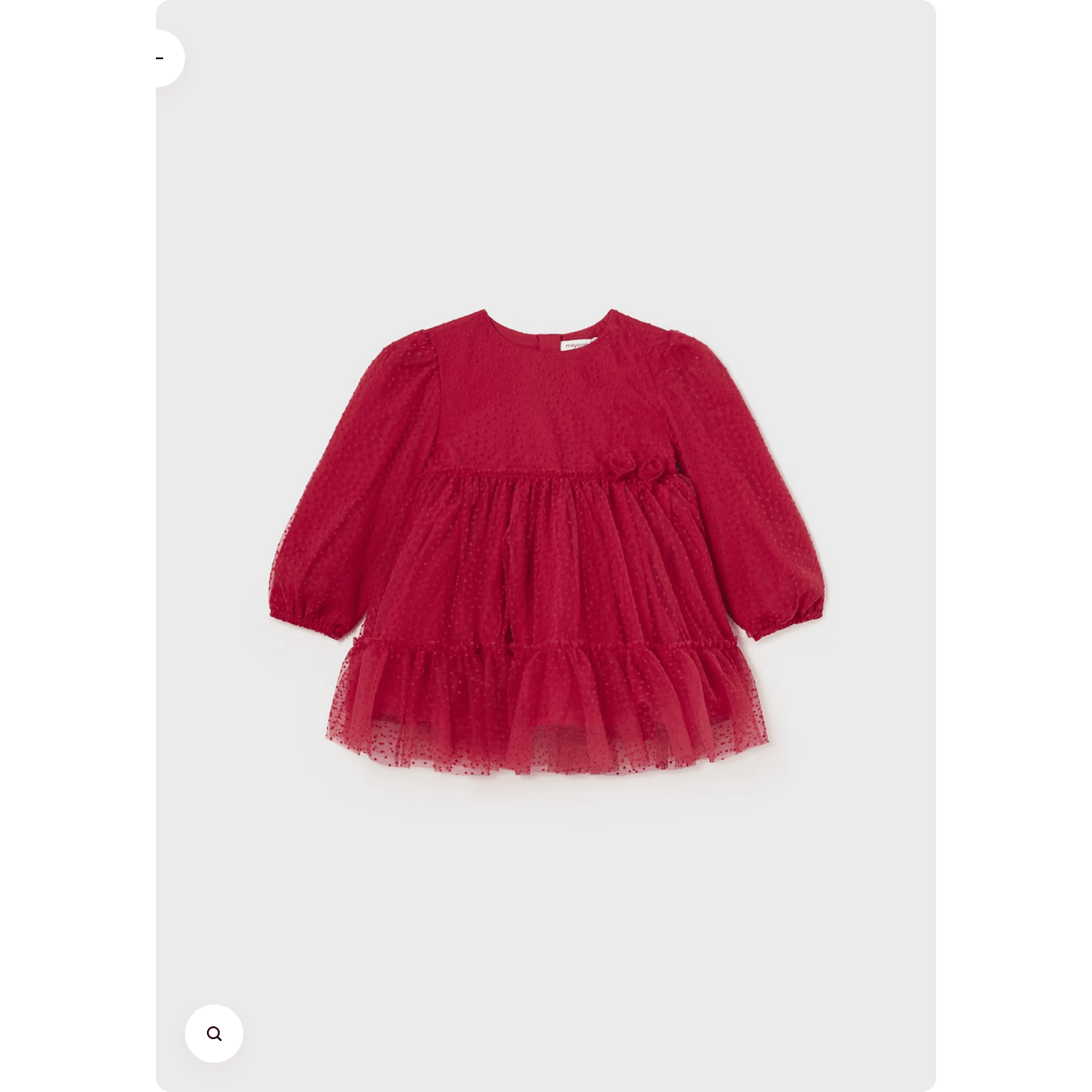Tap the magnifier zoom button
The image size is (1092, 1092).
pyautogui.click(x=214, y=1034)
